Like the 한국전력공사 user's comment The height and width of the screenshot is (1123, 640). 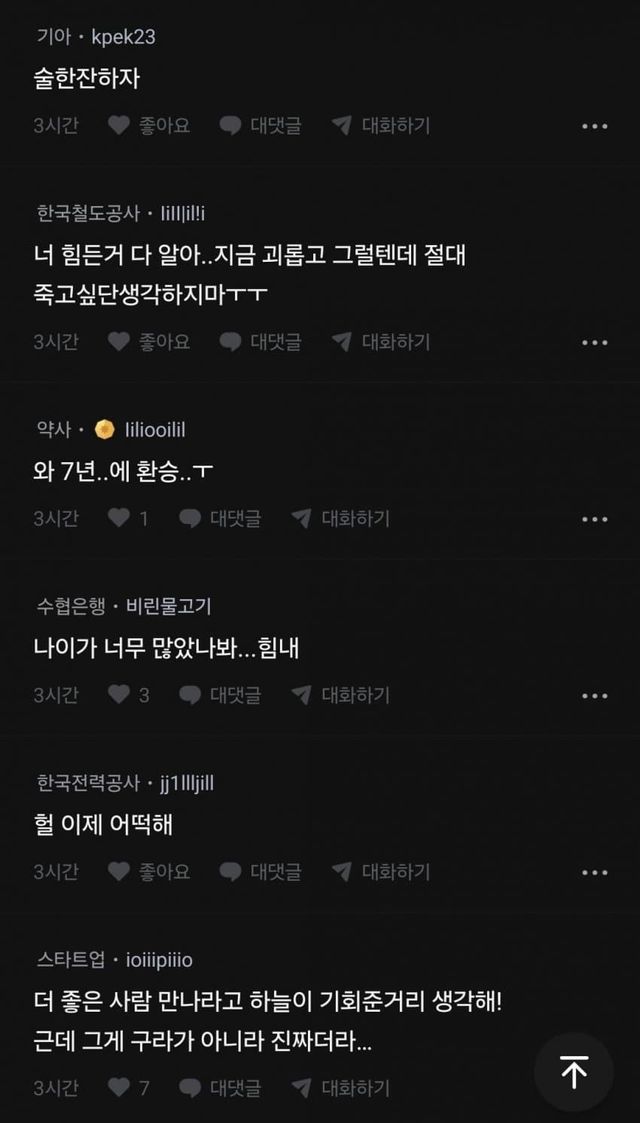148,871
